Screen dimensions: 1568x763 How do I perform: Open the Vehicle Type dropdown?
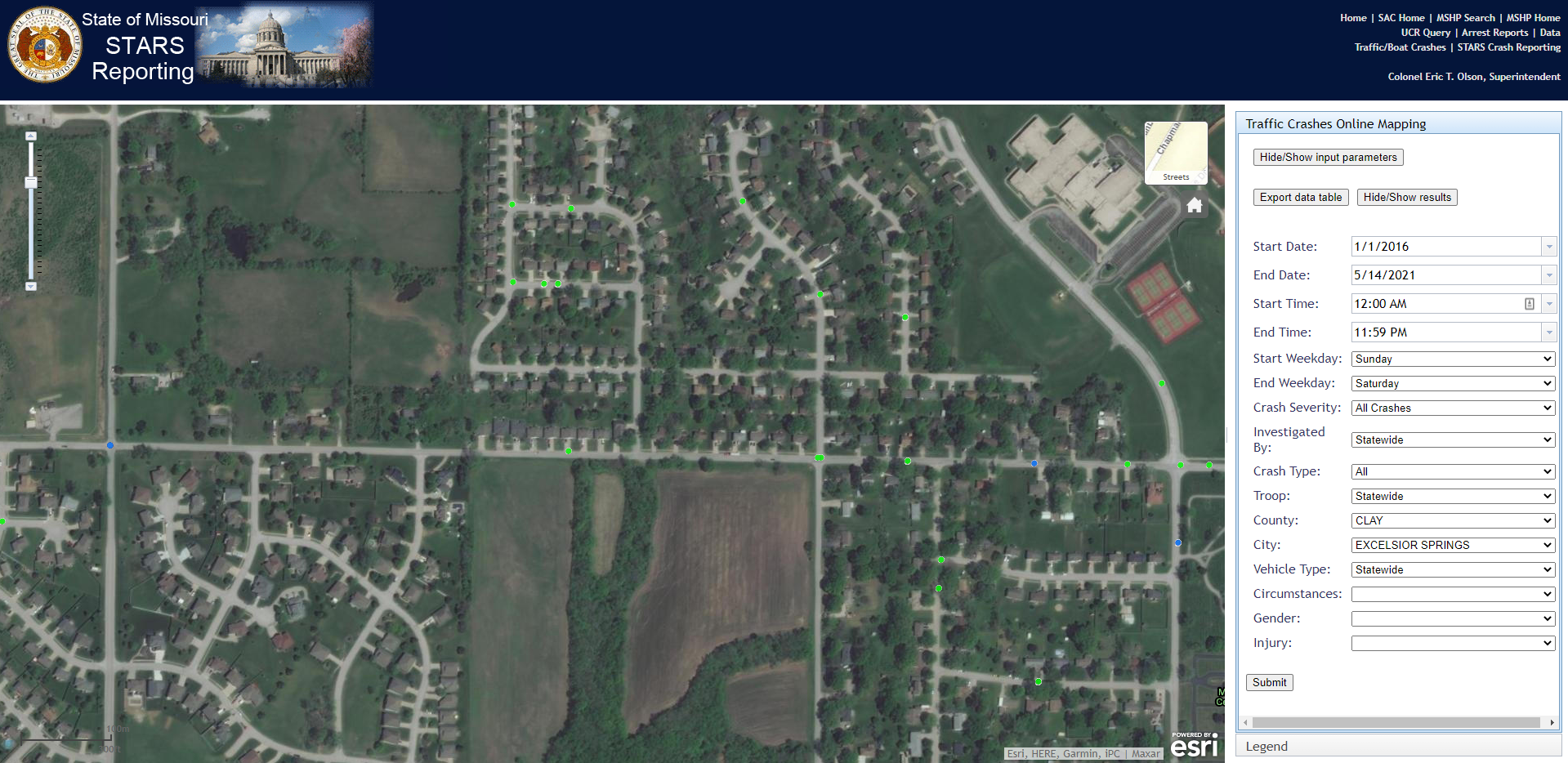tap(1452, 569)
